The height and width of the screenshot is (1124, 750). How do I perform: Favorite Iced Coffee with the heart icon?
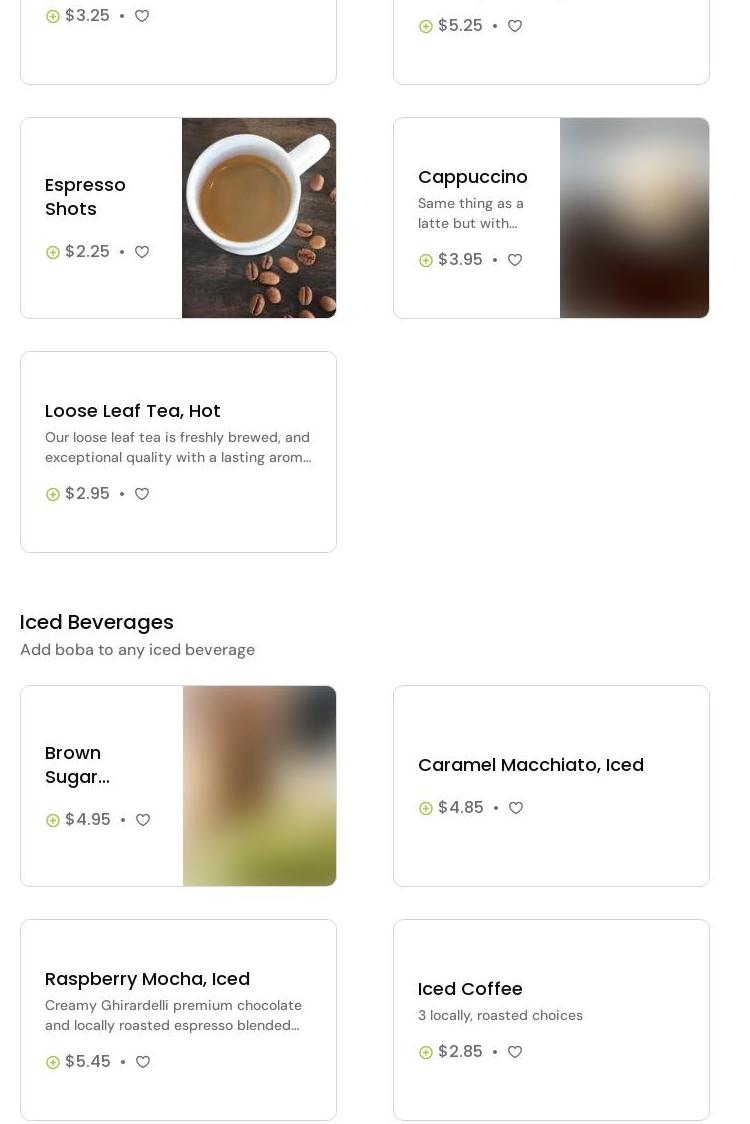(515, 1052)
